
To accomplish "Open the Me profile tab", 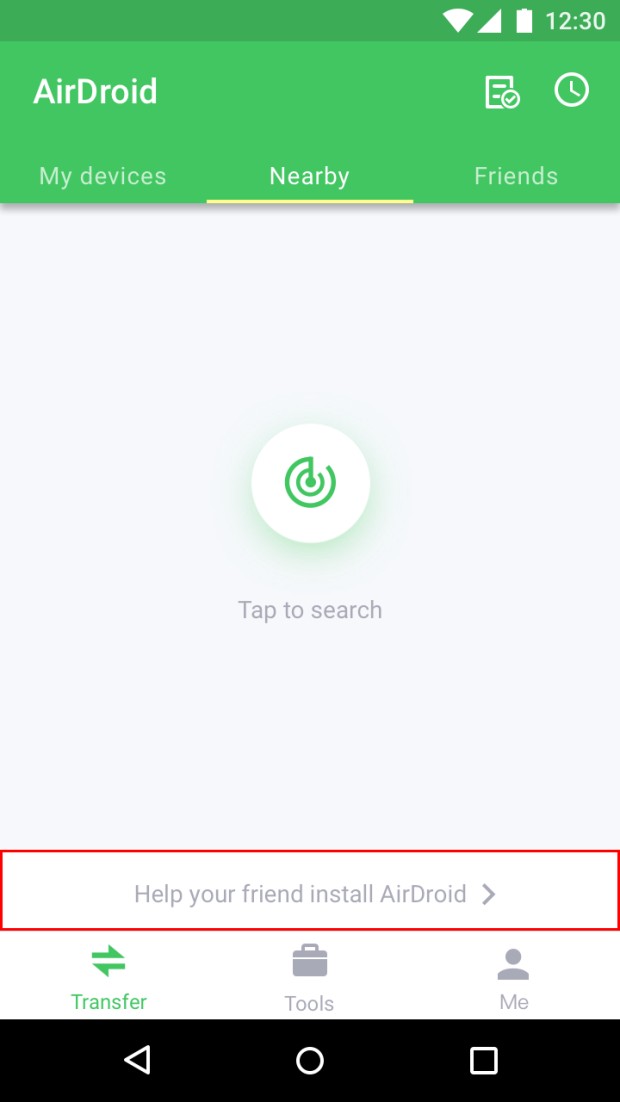I will 514,977.
